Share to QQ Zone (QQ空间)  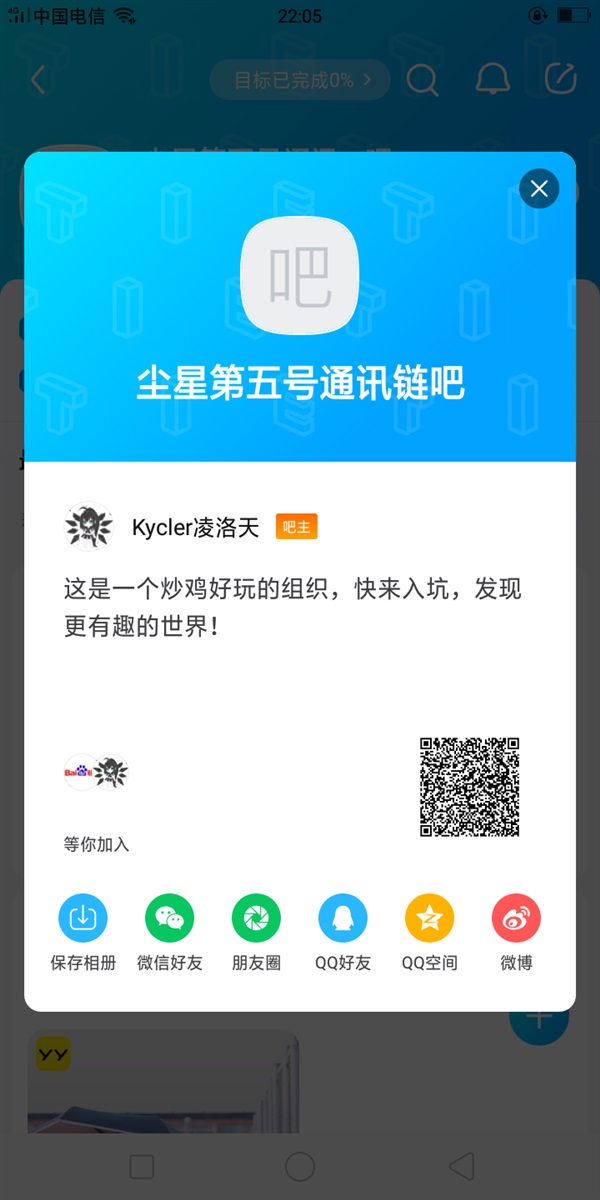[430, 917]
